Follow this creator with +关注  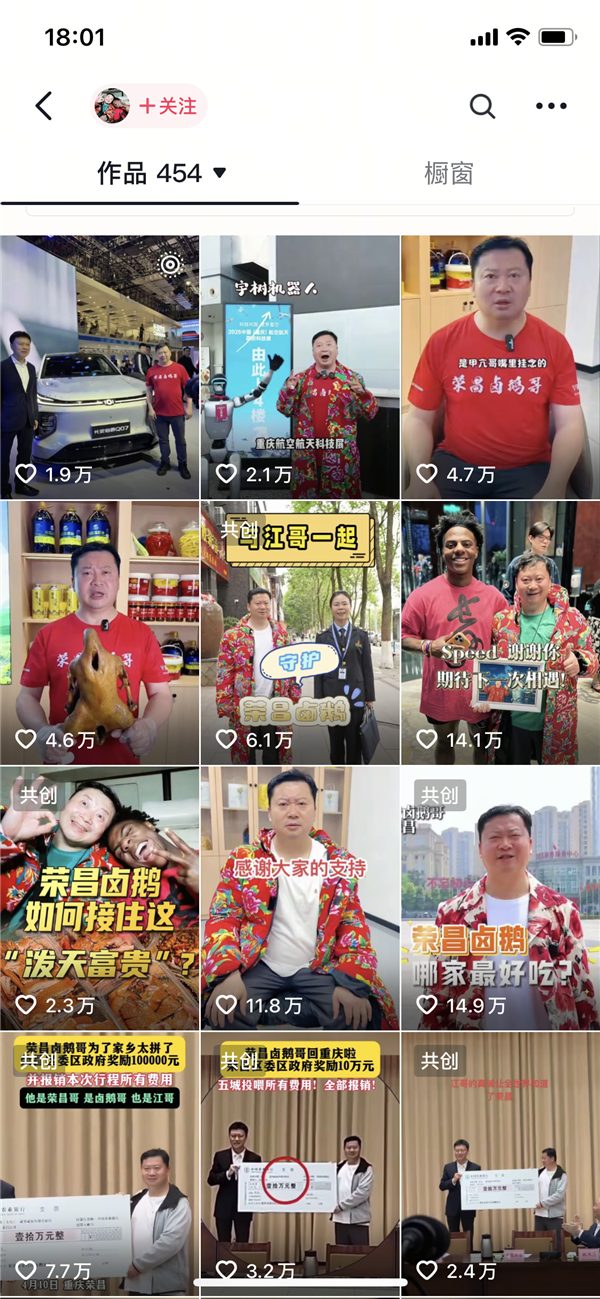(x=166, y=106)
